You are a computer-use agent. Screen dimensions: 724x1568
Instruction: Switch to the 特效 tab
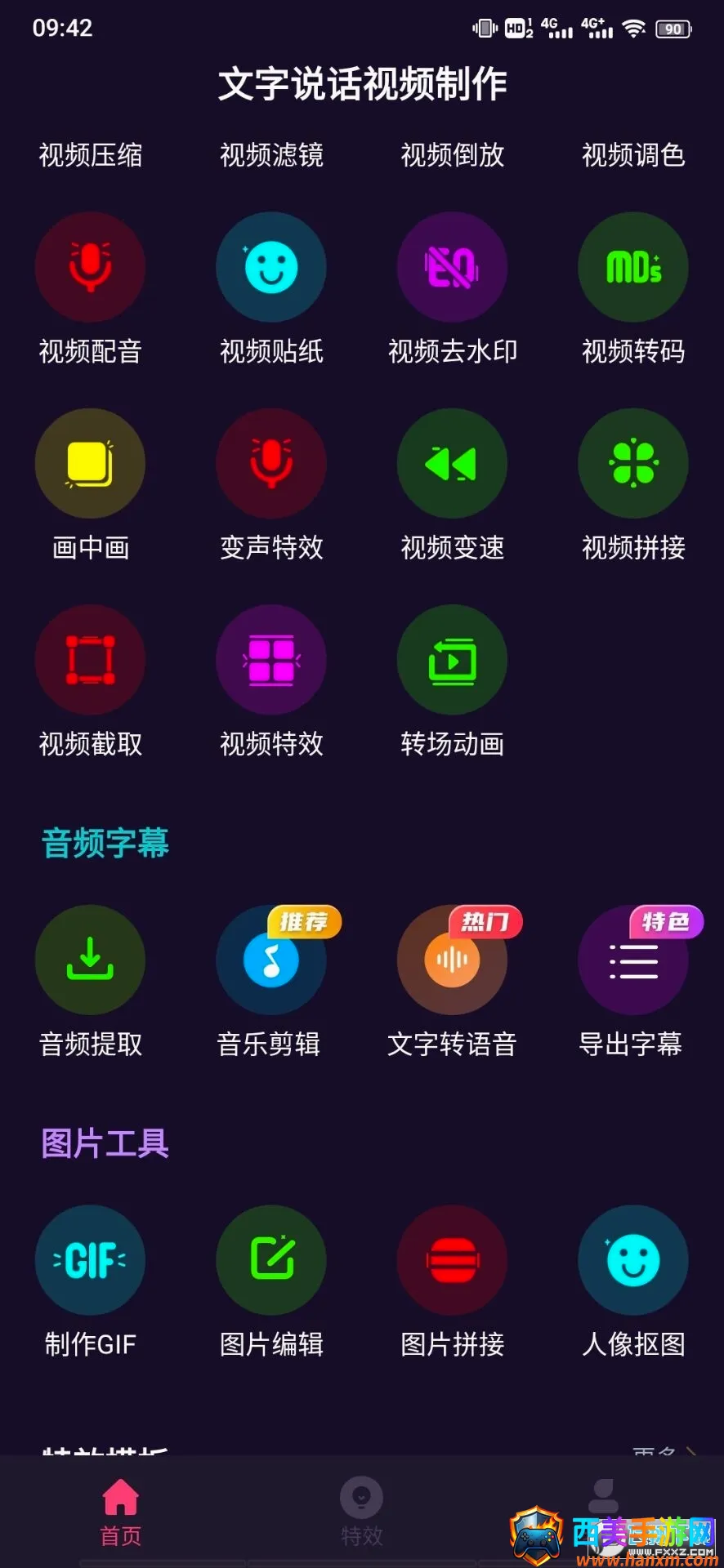361,1512
